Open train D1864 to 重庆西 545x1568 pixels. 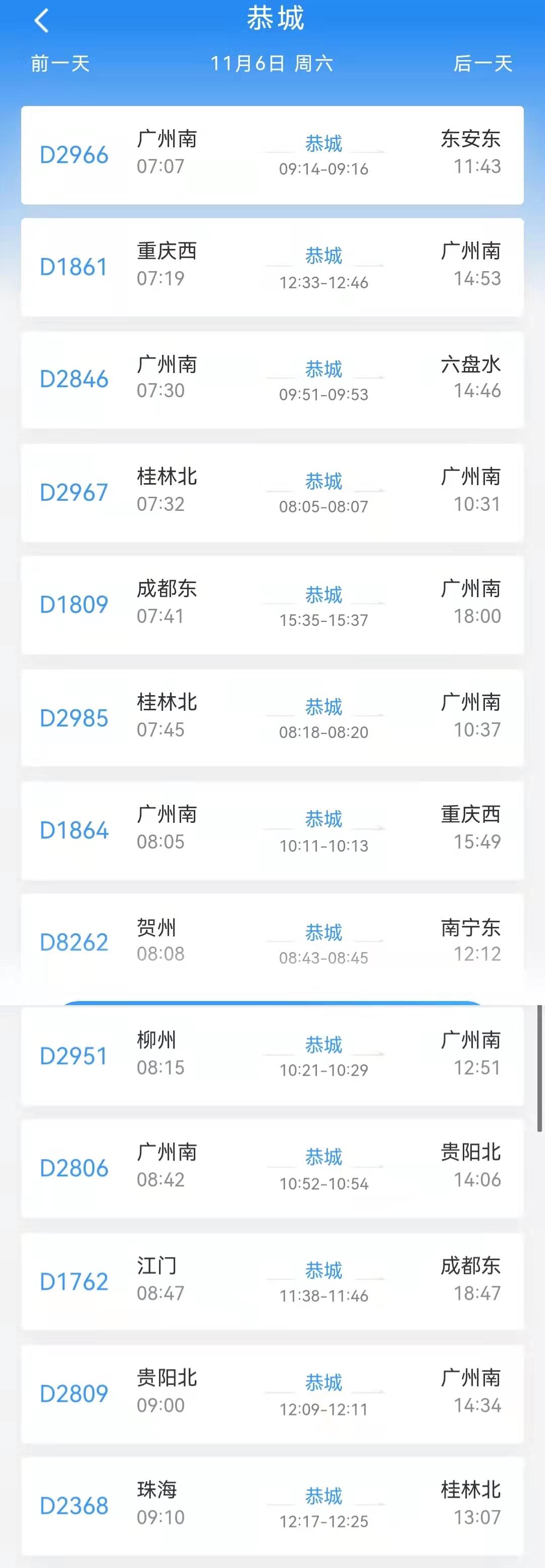coord(272,830)
